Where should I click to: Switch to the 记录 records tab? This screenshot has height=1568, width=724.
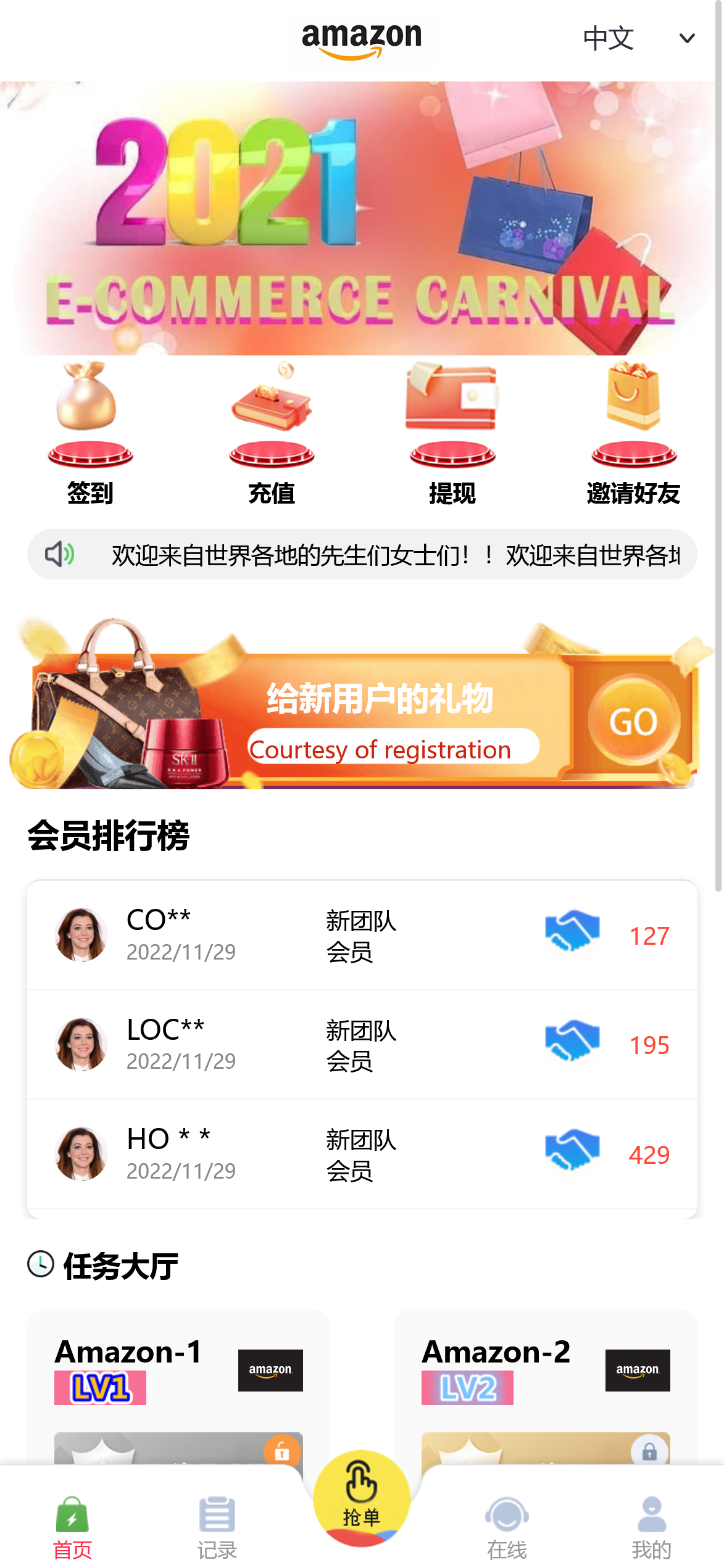pos(217,1527)
